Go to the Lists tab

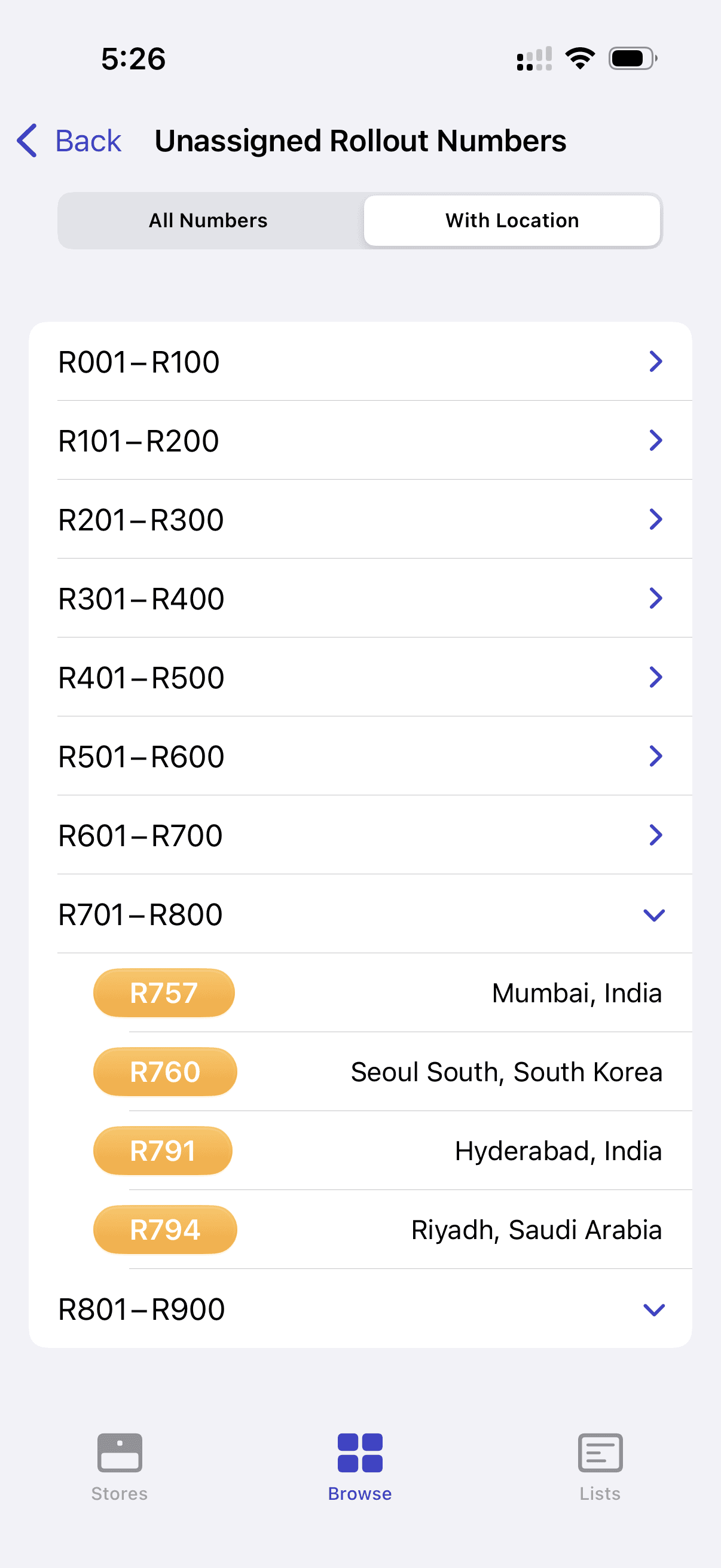[x=600, y=1466]
